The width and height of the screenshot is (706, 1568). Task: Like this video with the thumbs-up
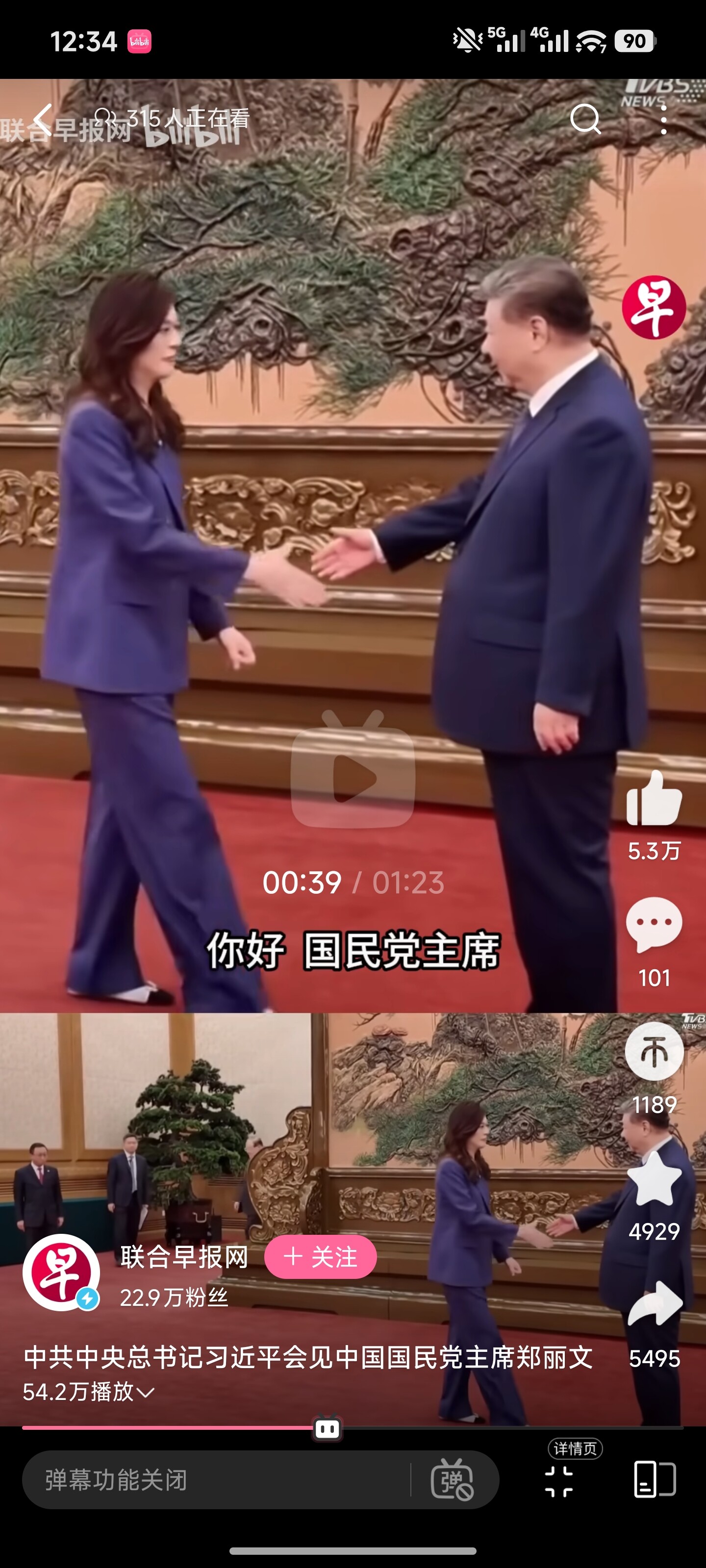pos(654,799)
